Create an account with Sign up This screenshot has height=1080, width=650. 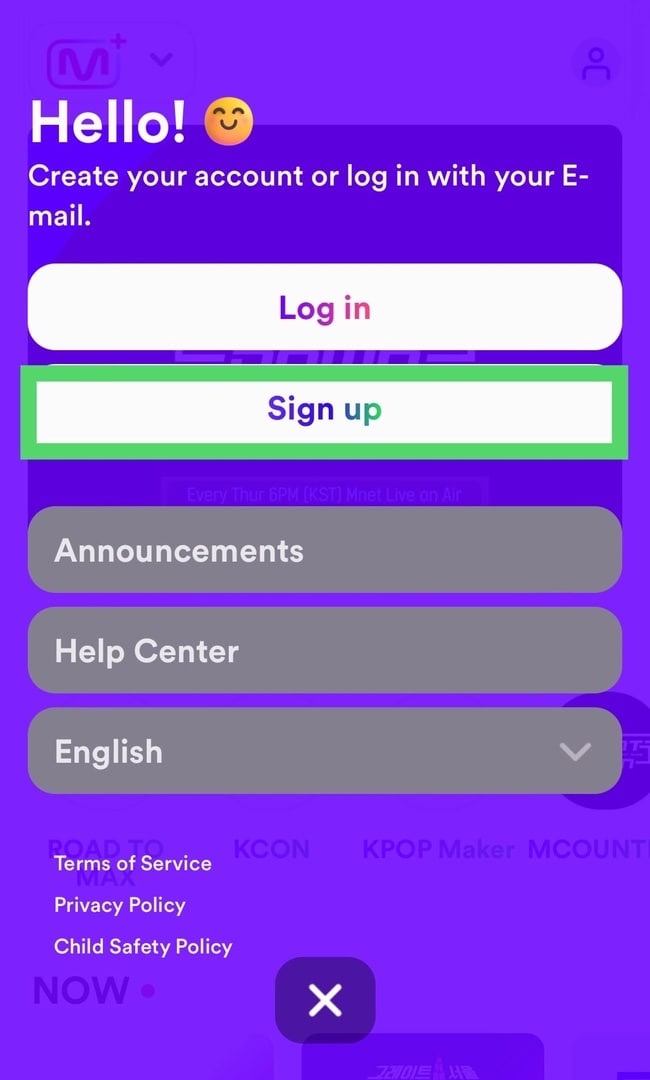(x=324, y=410)
